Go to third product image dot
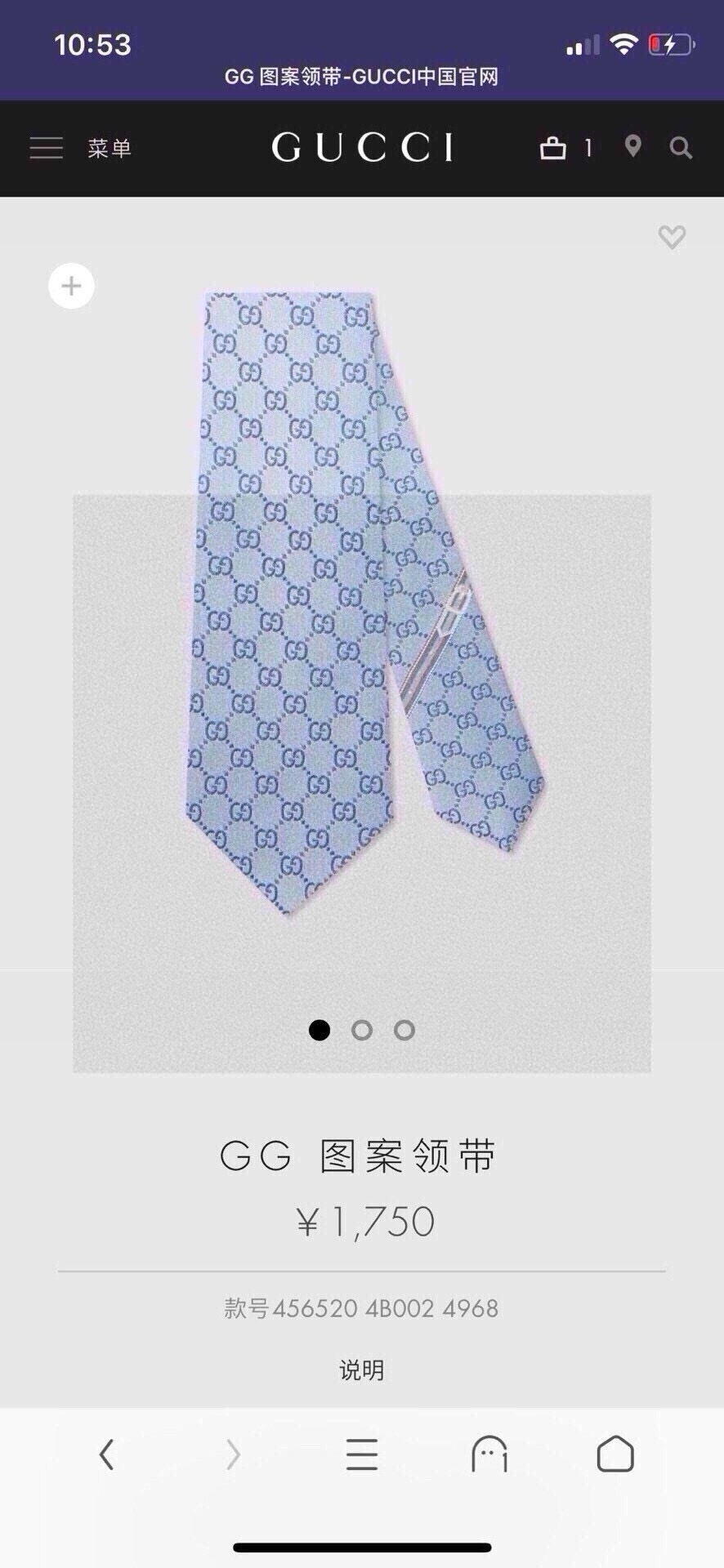This screenshot has height=1568, width=724. [x=404, y=1031]
